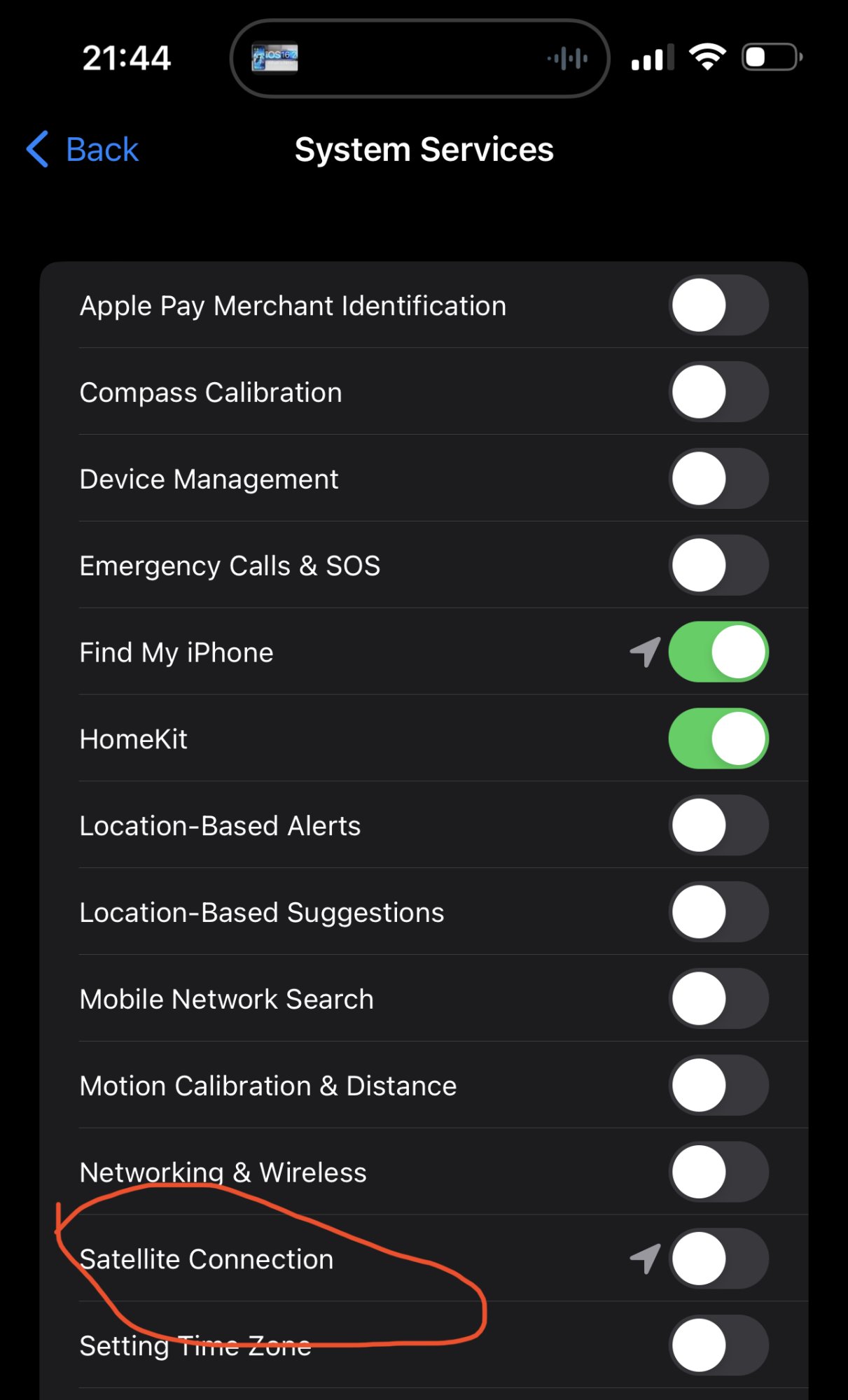Screen dimensions: 848x1400
Task: Go back to the previous settings page
Action: (x=83, y=149)
